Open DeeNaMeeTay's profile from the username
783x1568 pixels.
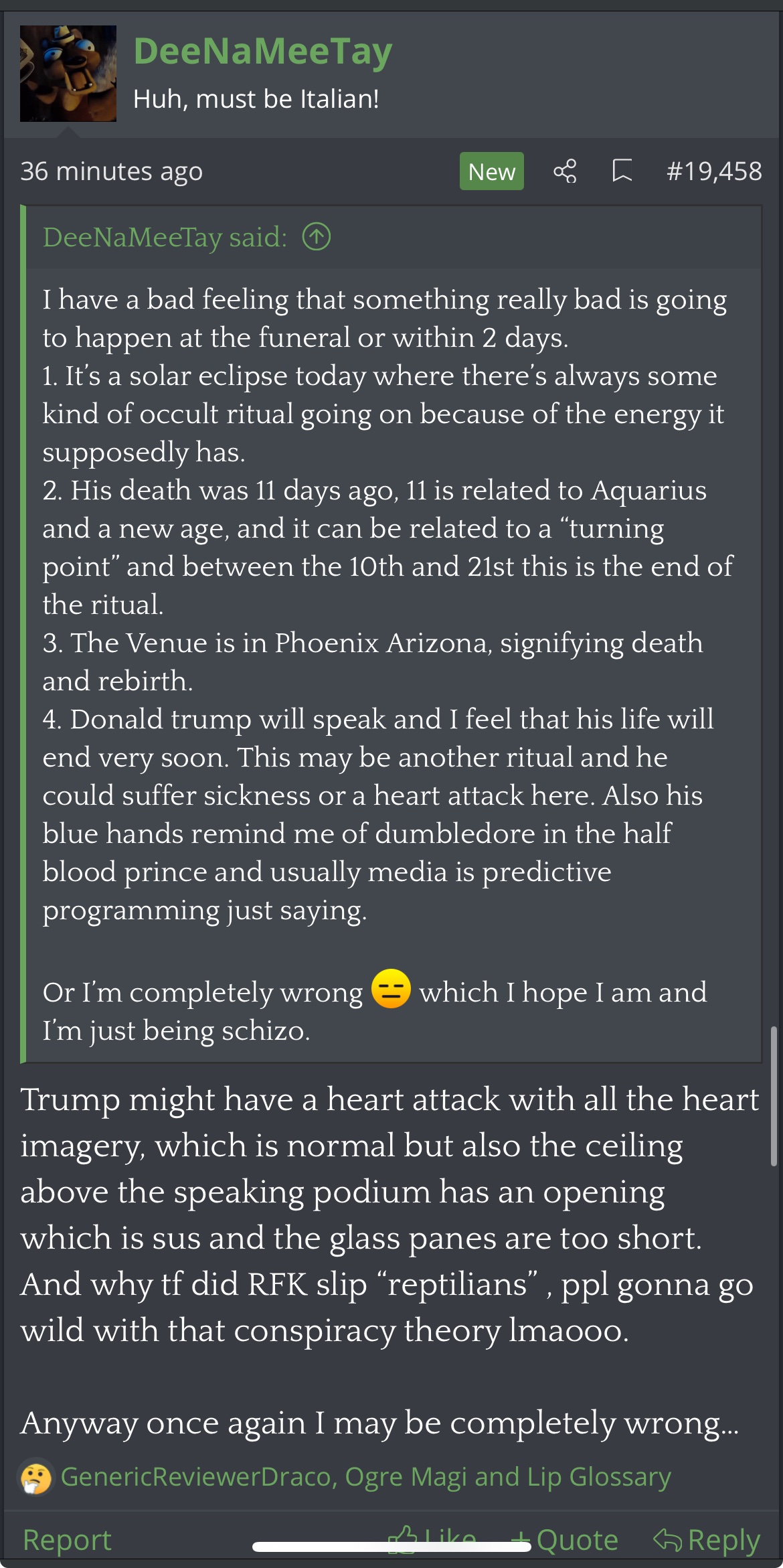[262, 52]
